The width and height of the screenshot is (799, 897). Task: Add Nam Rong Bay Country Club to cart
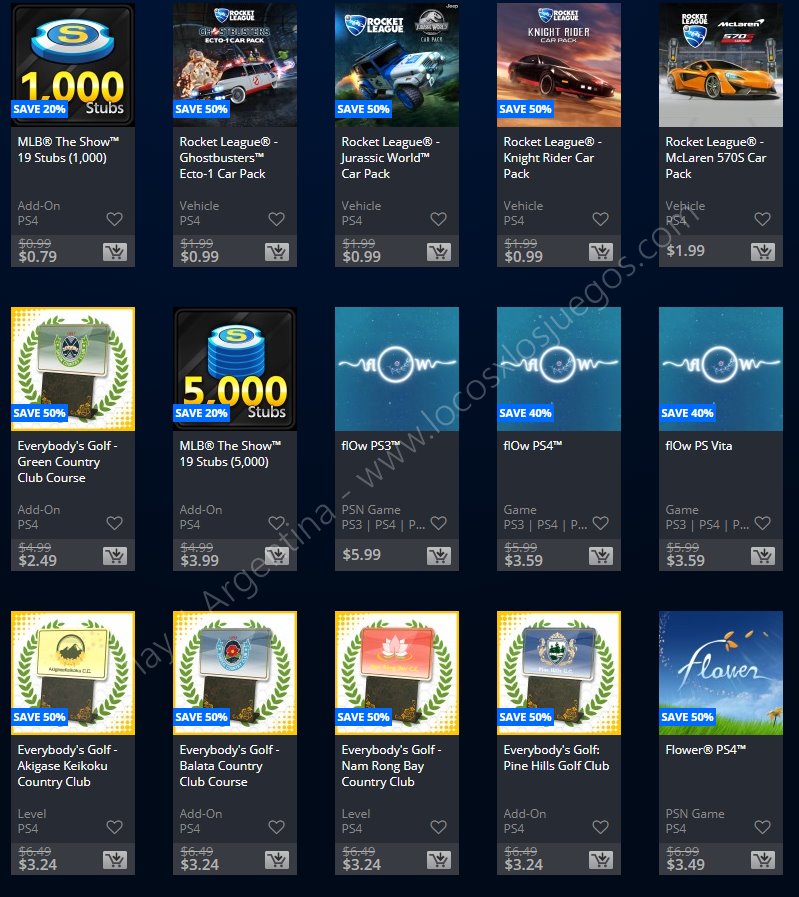(x=439, y=860)
